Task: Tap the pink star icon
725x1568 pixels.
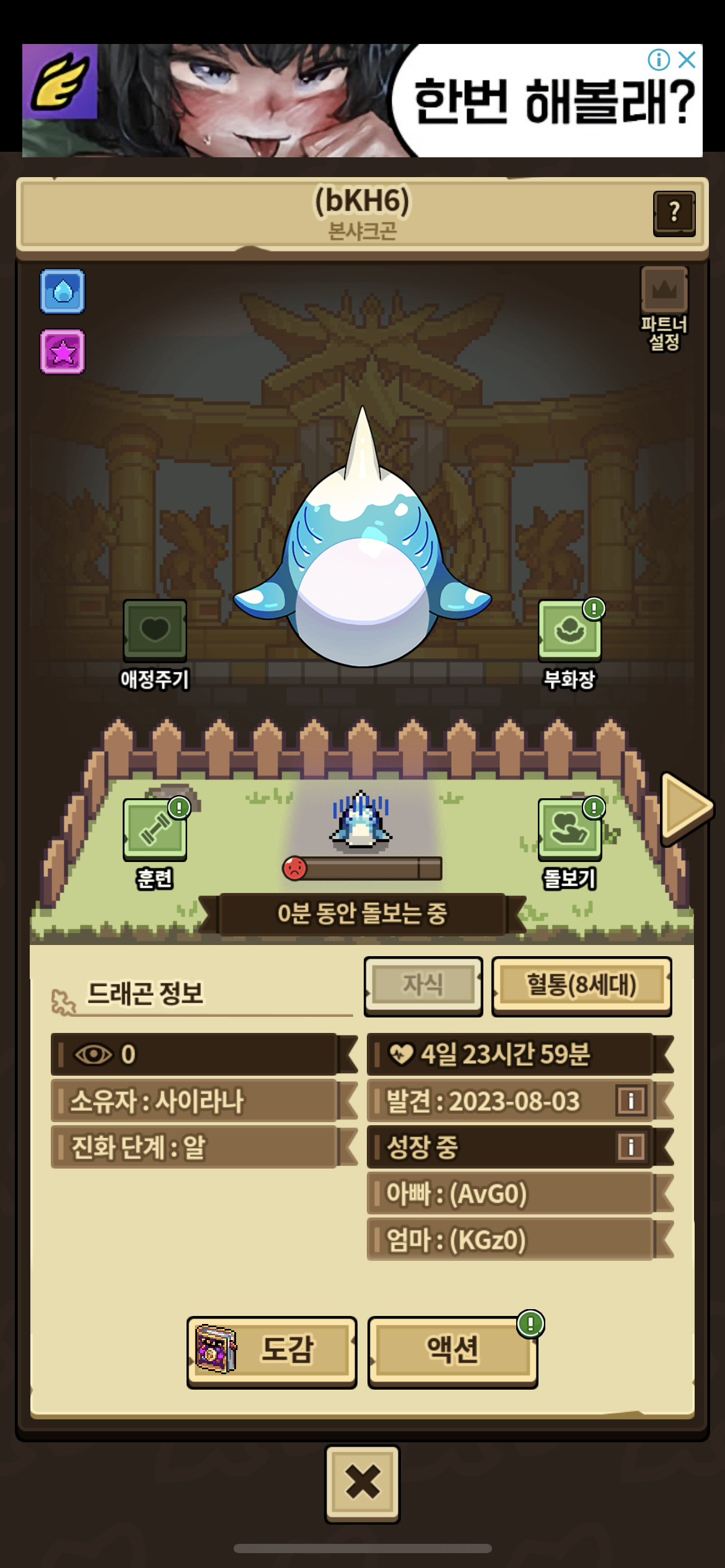Action: click(x=63, y=352)
